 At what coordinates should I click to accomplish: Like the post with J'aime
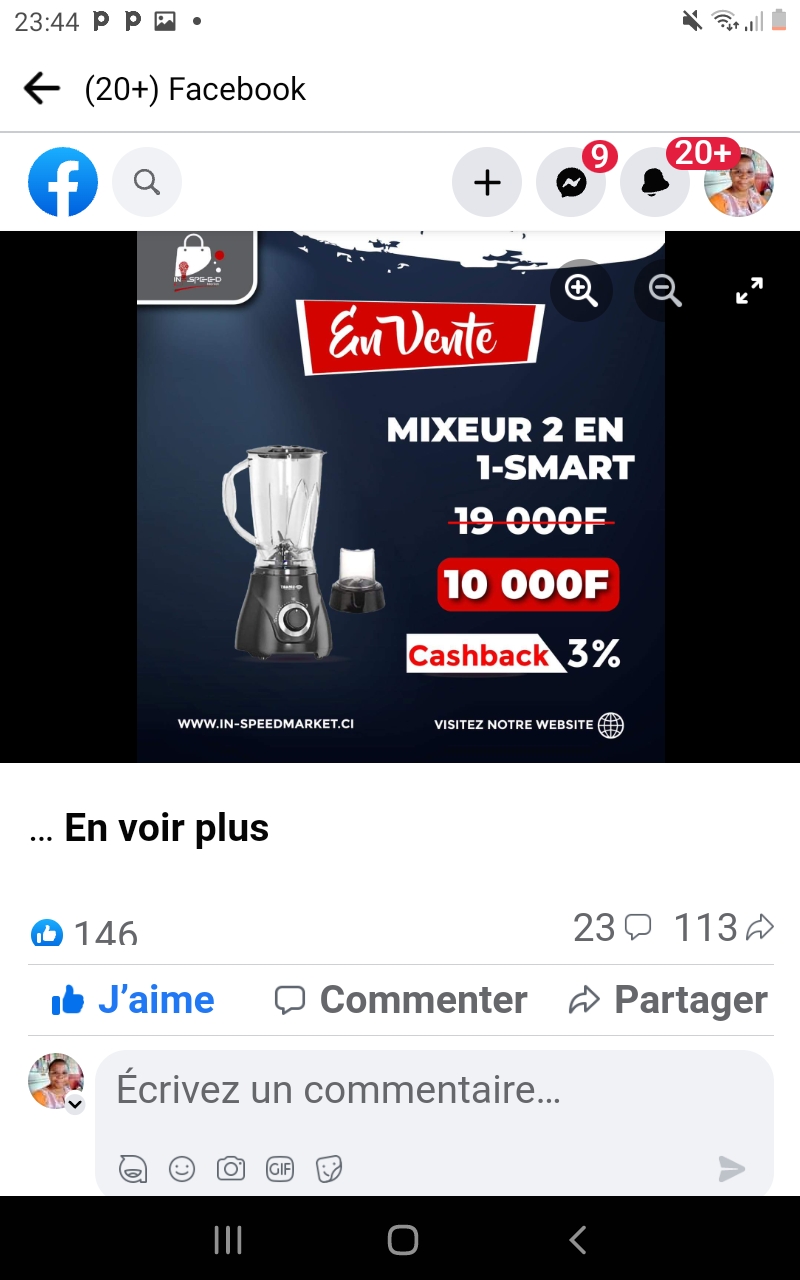point(133,1000)
